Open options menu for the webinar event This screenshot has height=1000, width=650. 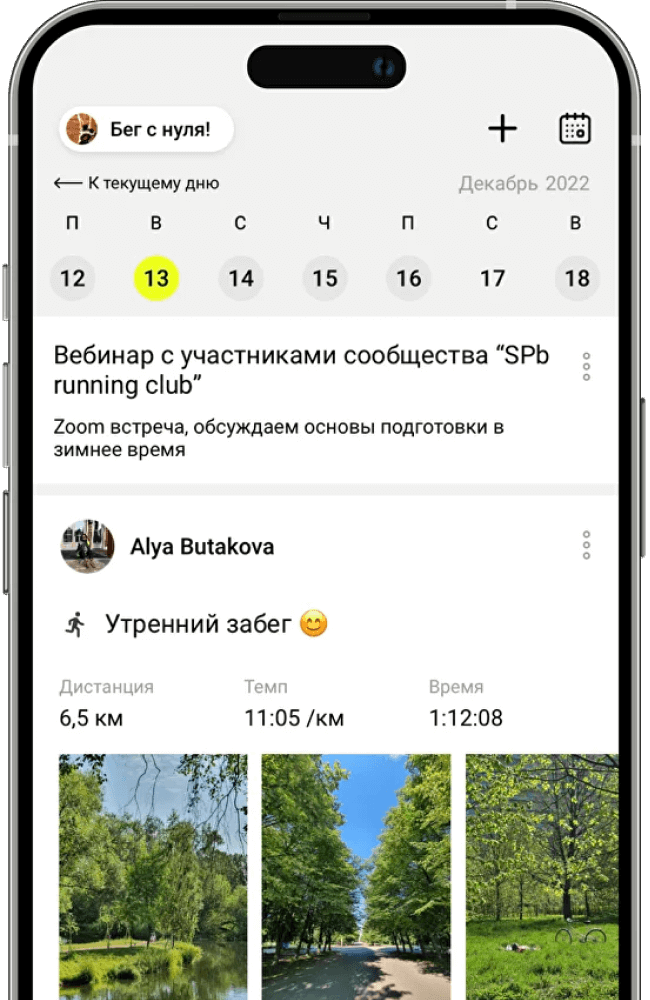(586, 366)
